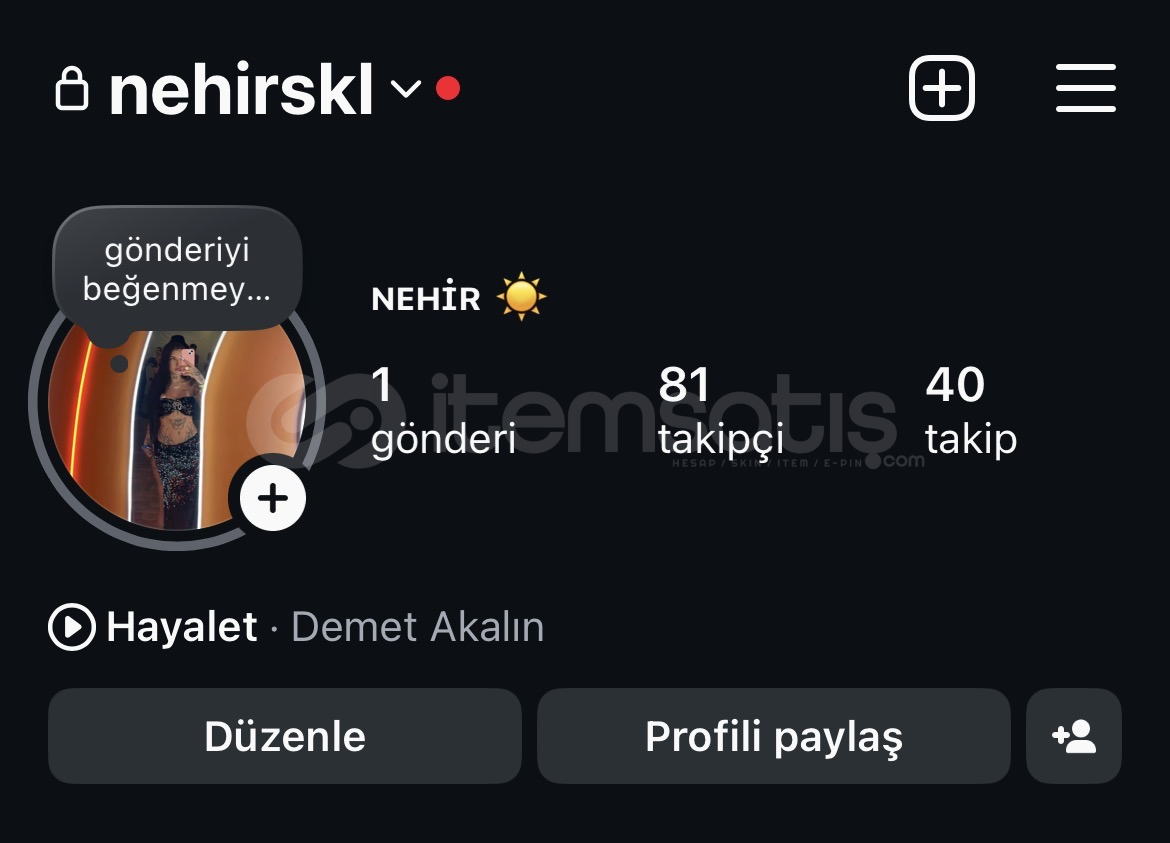Play the profile song Hayalet
The image size is (1170, 843).
[x=72, y=628]
